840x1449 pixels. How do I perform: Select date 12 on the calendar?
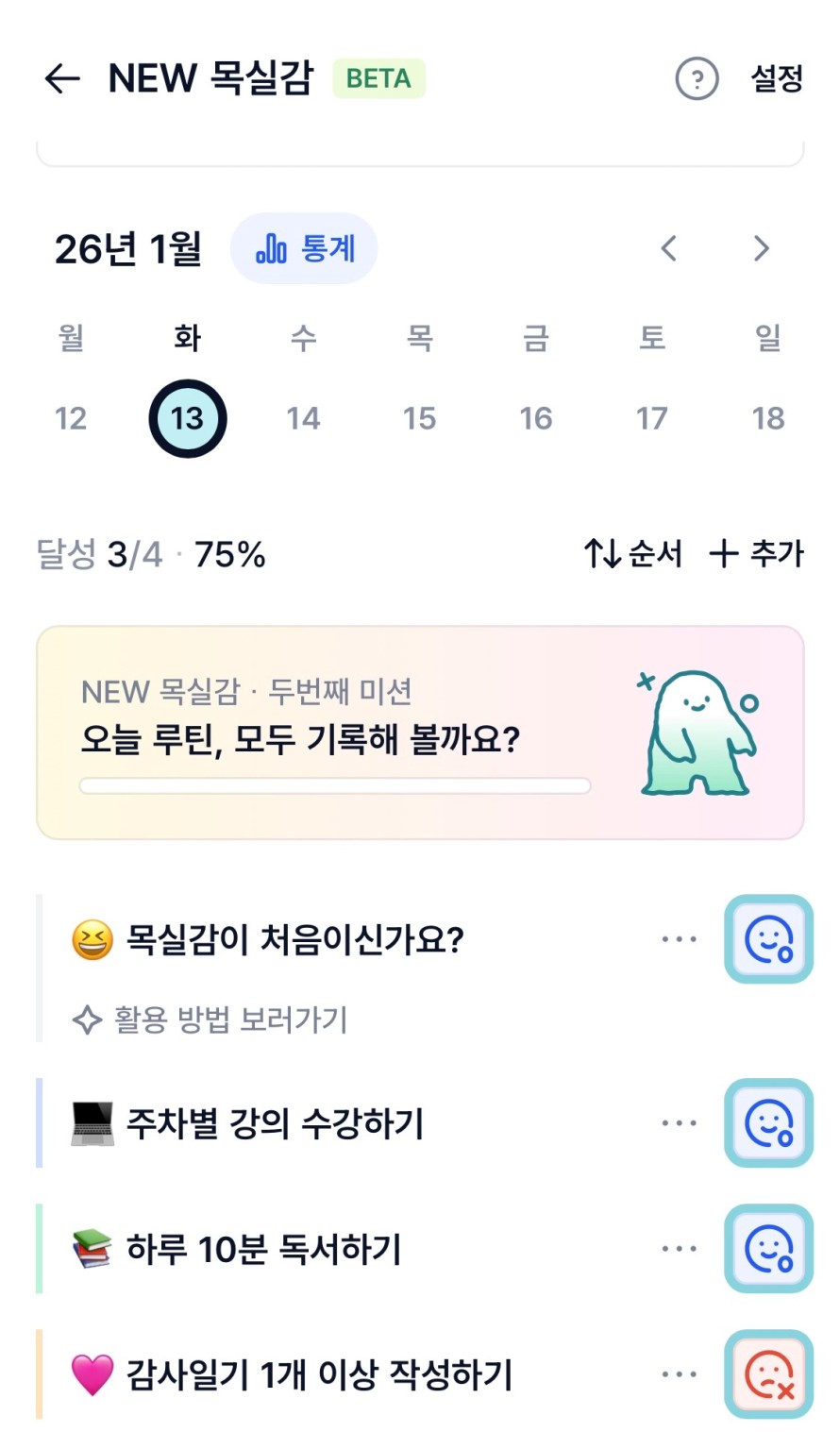click(x=71, y=418)
